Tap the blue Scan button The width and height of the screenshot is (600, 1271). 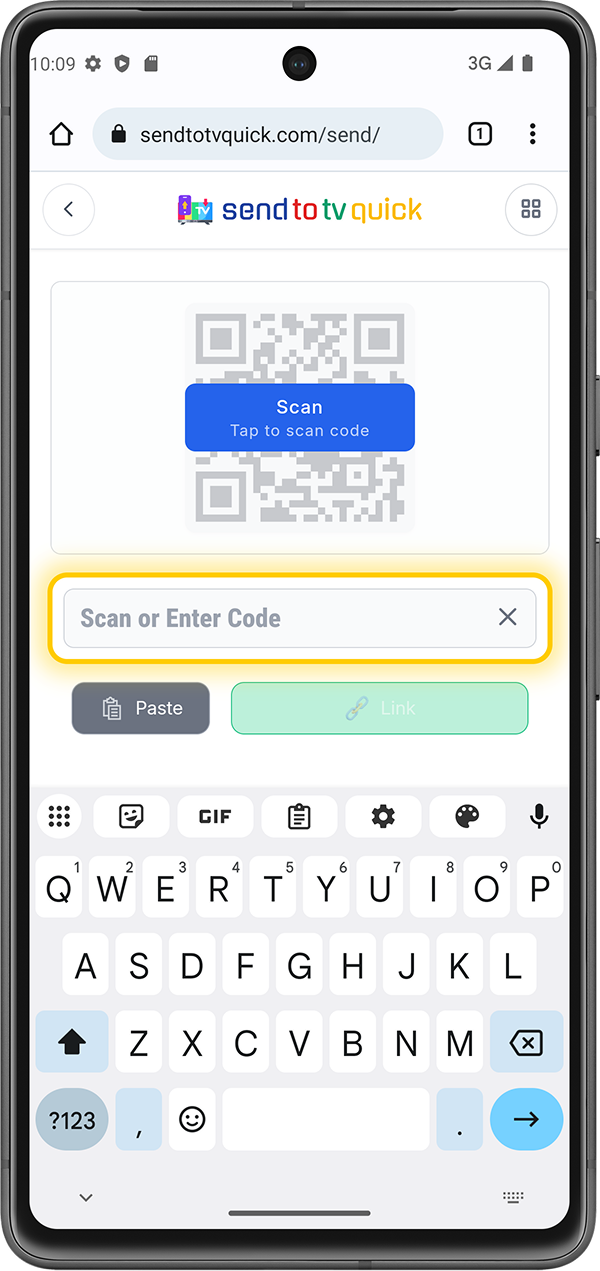tap(300, 417)
